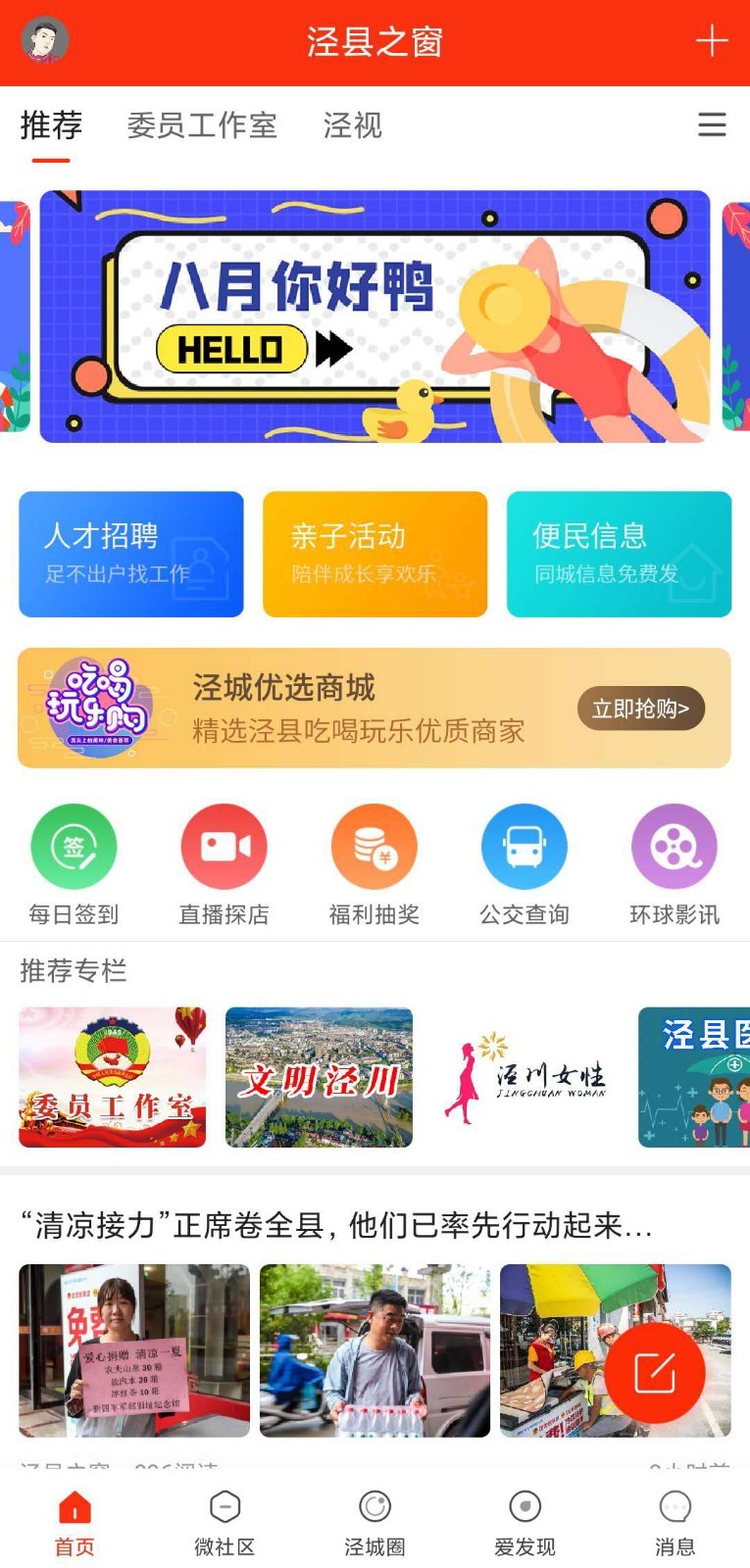Open 每日签到 daily check-in
This screenshot has width=750, height=1568.
coord(74,863)
